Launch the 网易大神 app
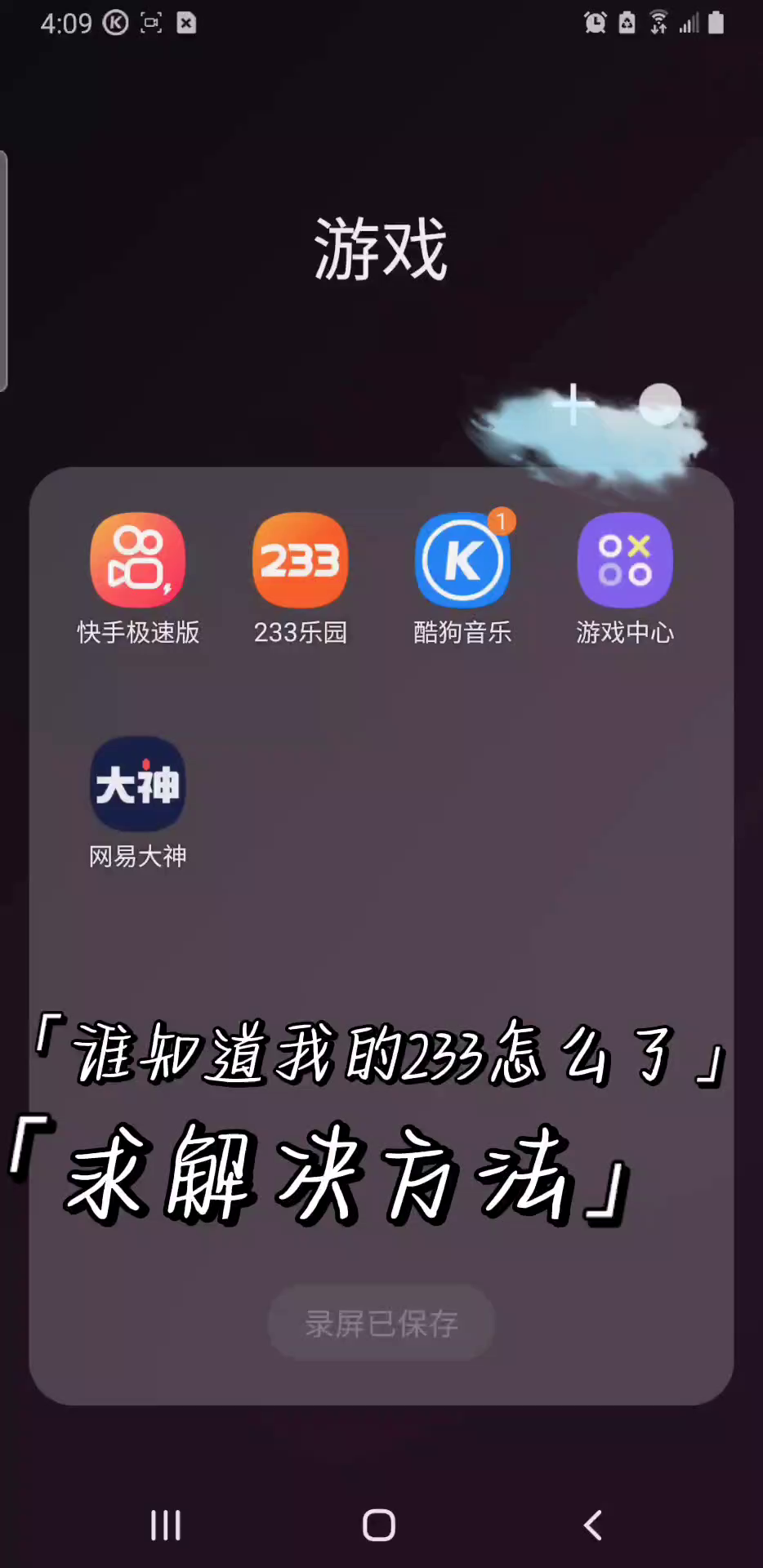Image resolution: width=763 pixels, height=1568 pixels. pyautogui.click(x=137, y=785)
